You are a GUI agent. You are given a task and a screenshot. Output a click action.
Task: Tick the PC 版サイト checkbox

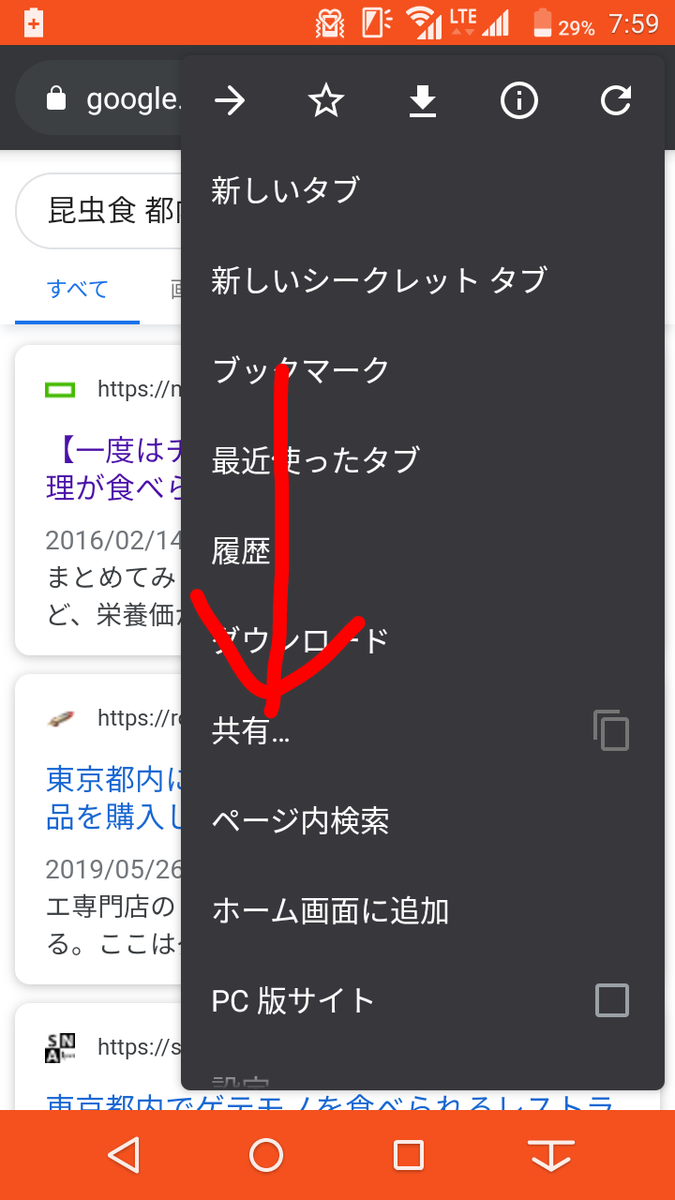tap(611, 1000)
